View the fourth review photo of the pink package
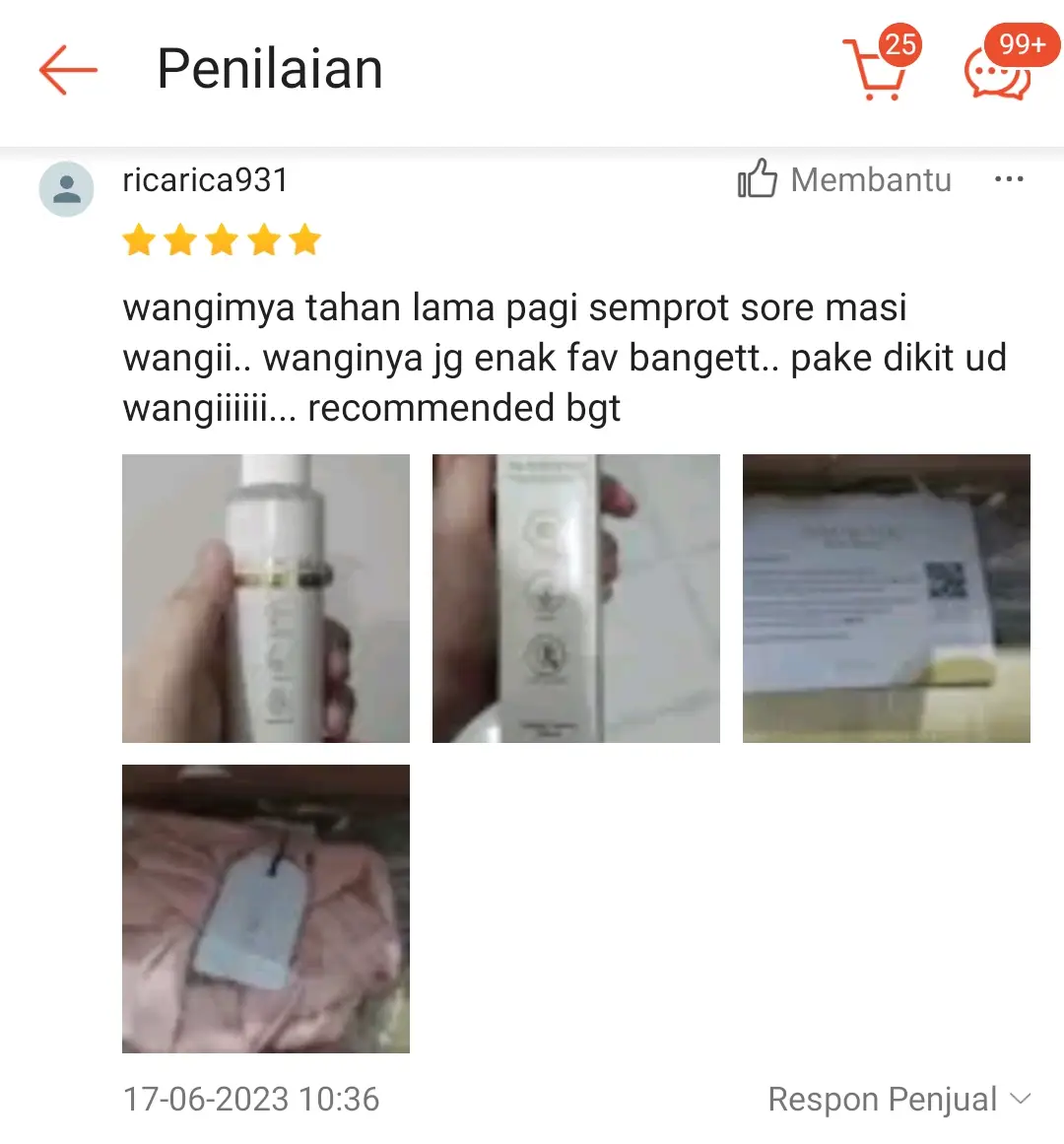The height and width of the screenshot is (1144, 1064). click(266, 908)
